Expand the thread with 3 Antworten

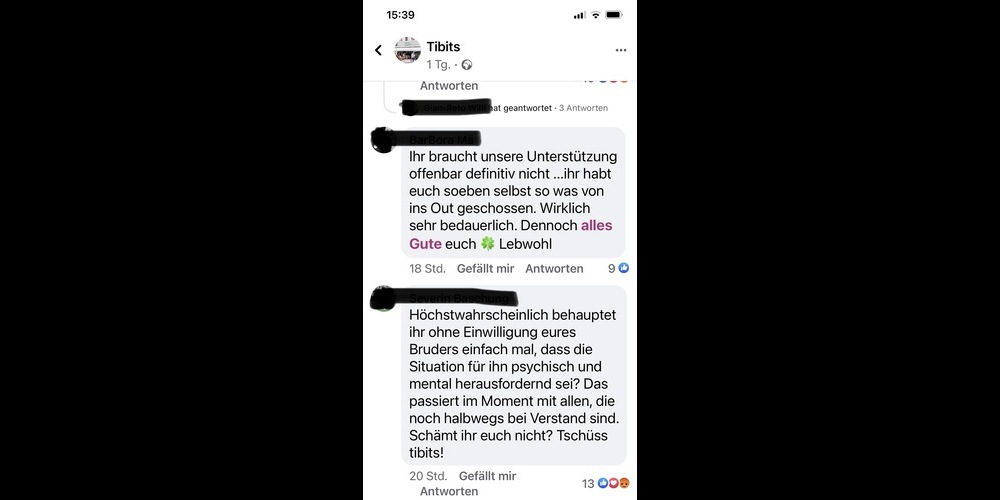[x=510, y=108]
